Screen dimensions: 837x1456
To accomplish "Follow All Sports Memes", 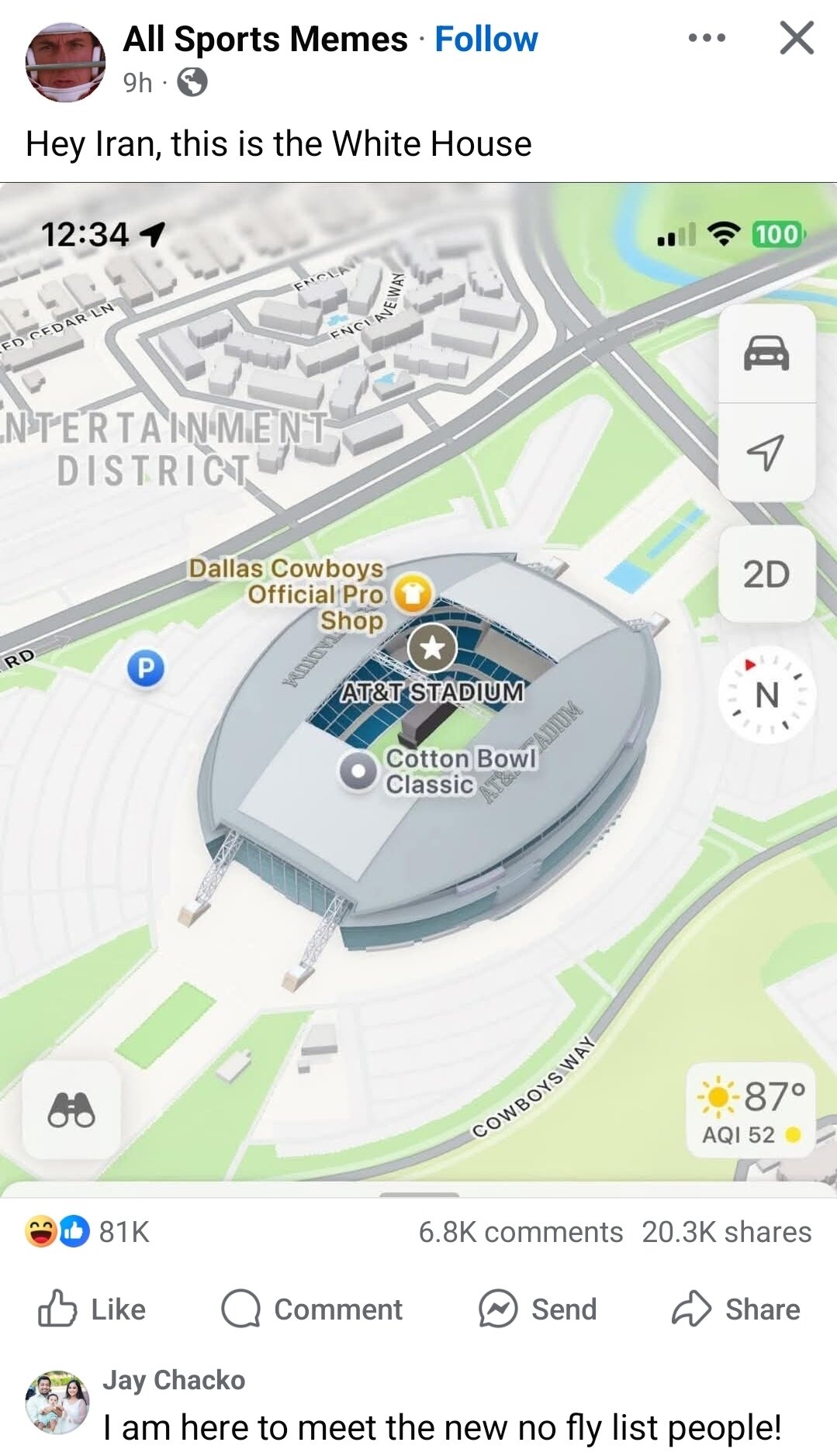I will coord(486,39).
